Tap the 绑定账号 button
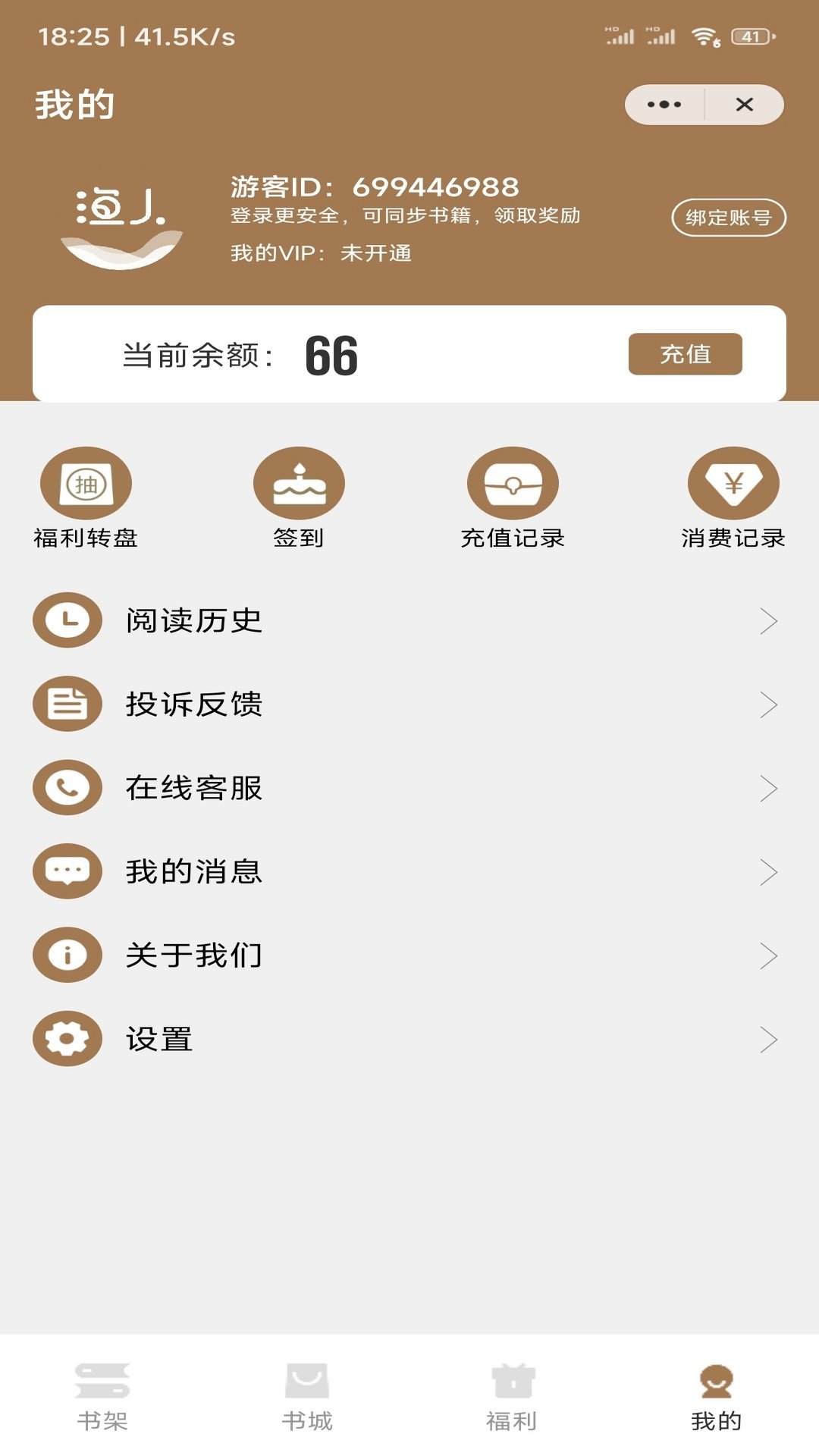The height and width of the screenshot is (1456, 819). pyautogui.click(x=728, y=218)
